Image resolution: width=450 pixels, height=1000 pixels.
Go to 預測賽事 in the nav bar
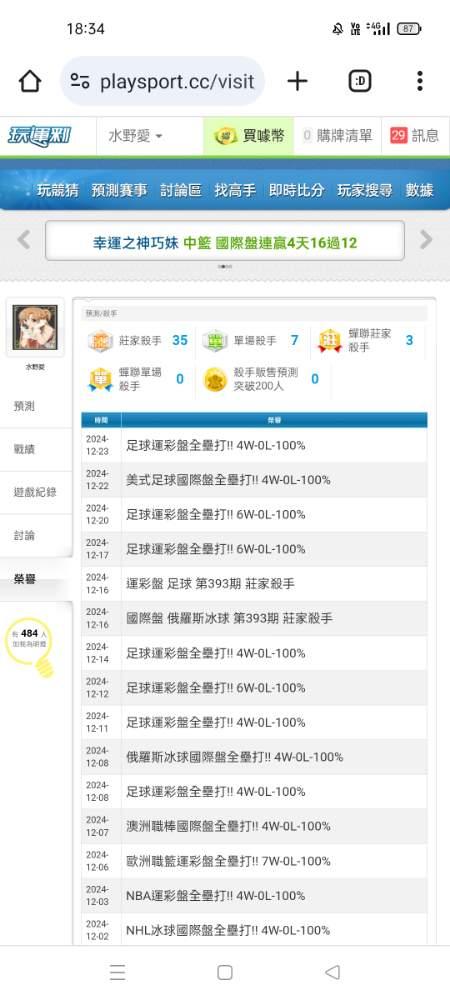(119, 190)
